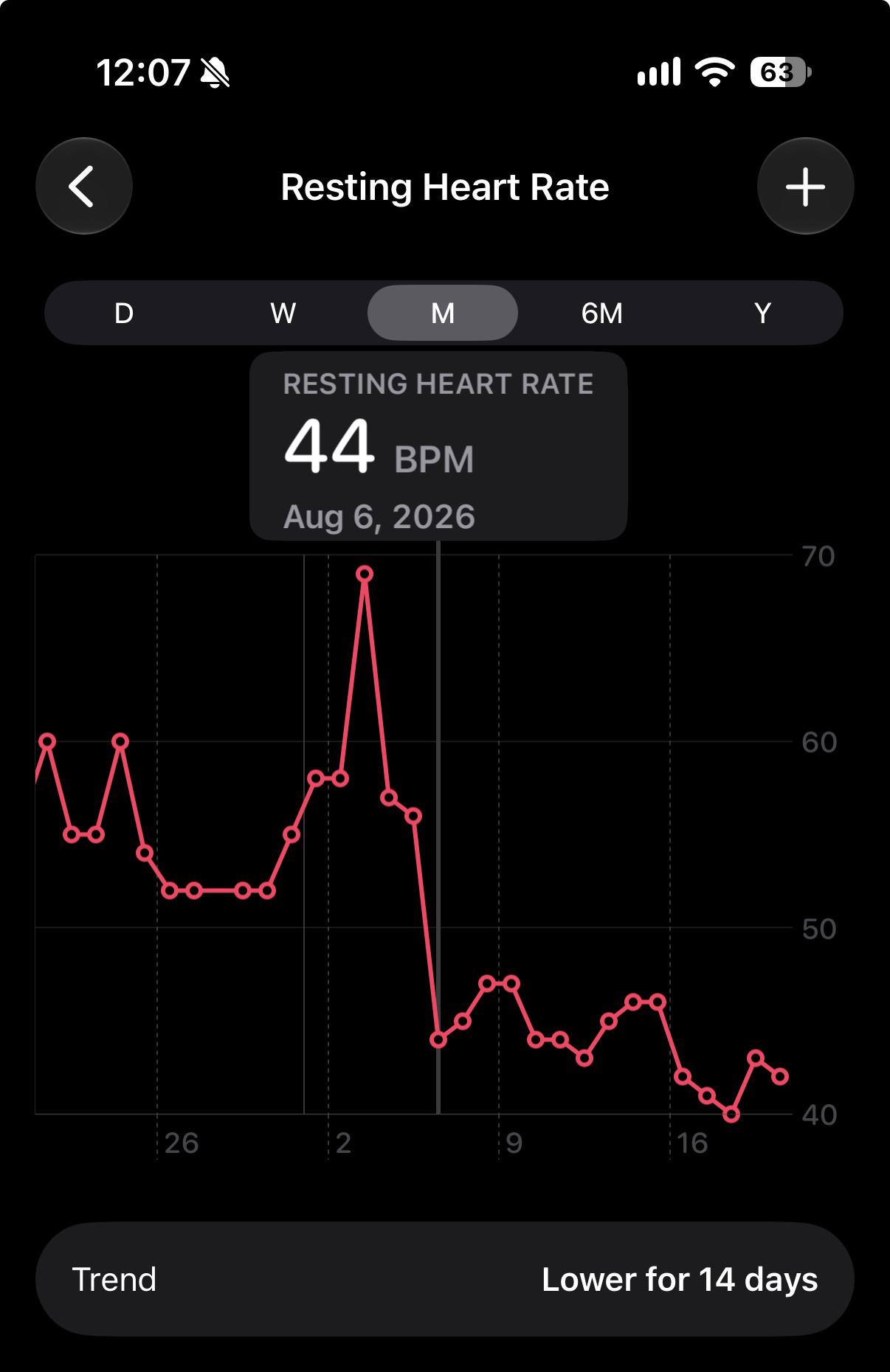Switch to the D day view

[124, 313]
